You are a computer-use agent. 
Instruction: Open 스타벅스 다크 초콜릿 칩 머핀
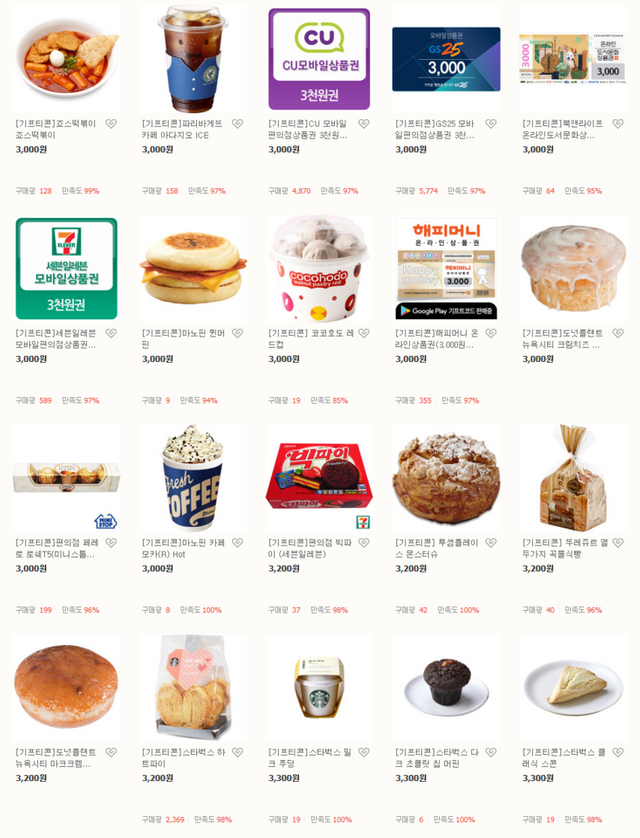point(446,688)
